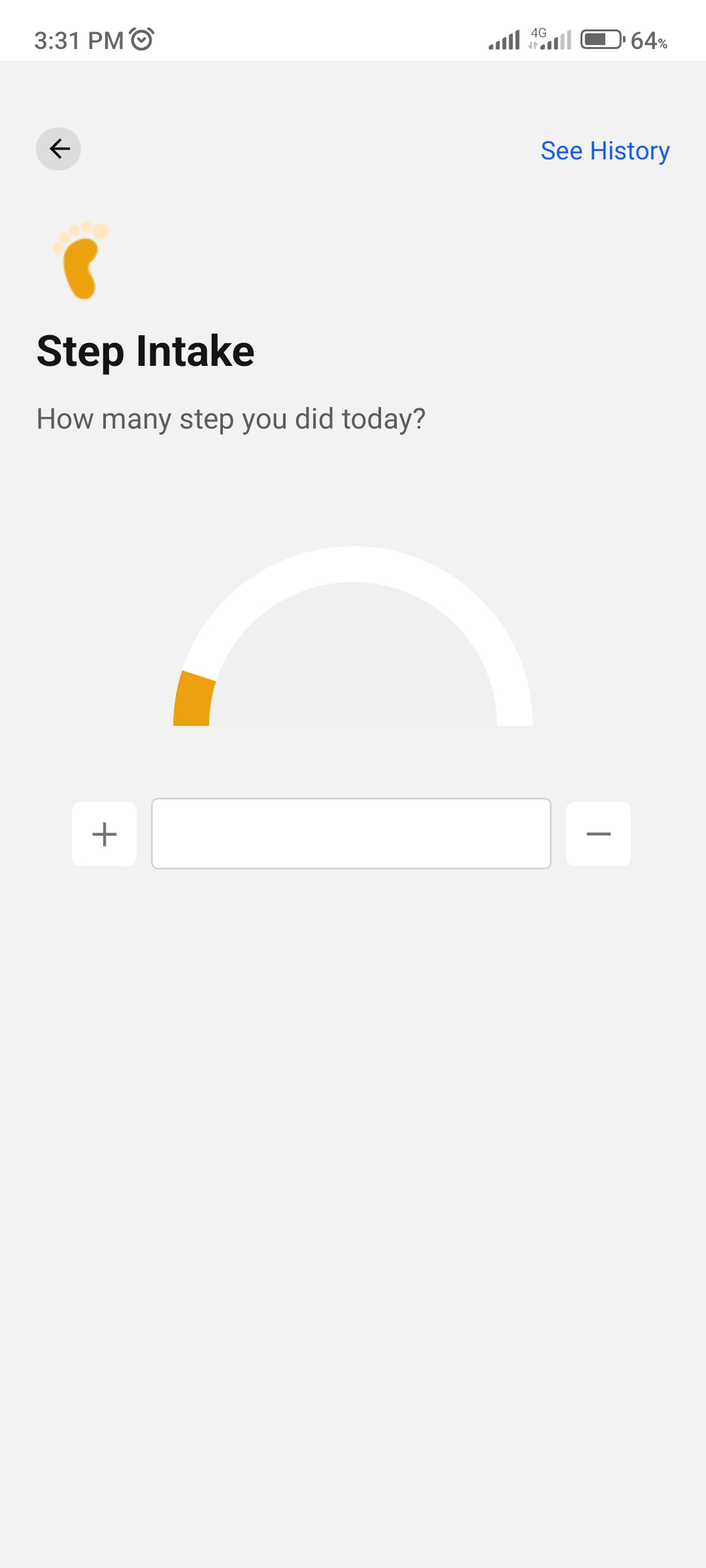Go back using the arrow button

(x=59, y=149)
